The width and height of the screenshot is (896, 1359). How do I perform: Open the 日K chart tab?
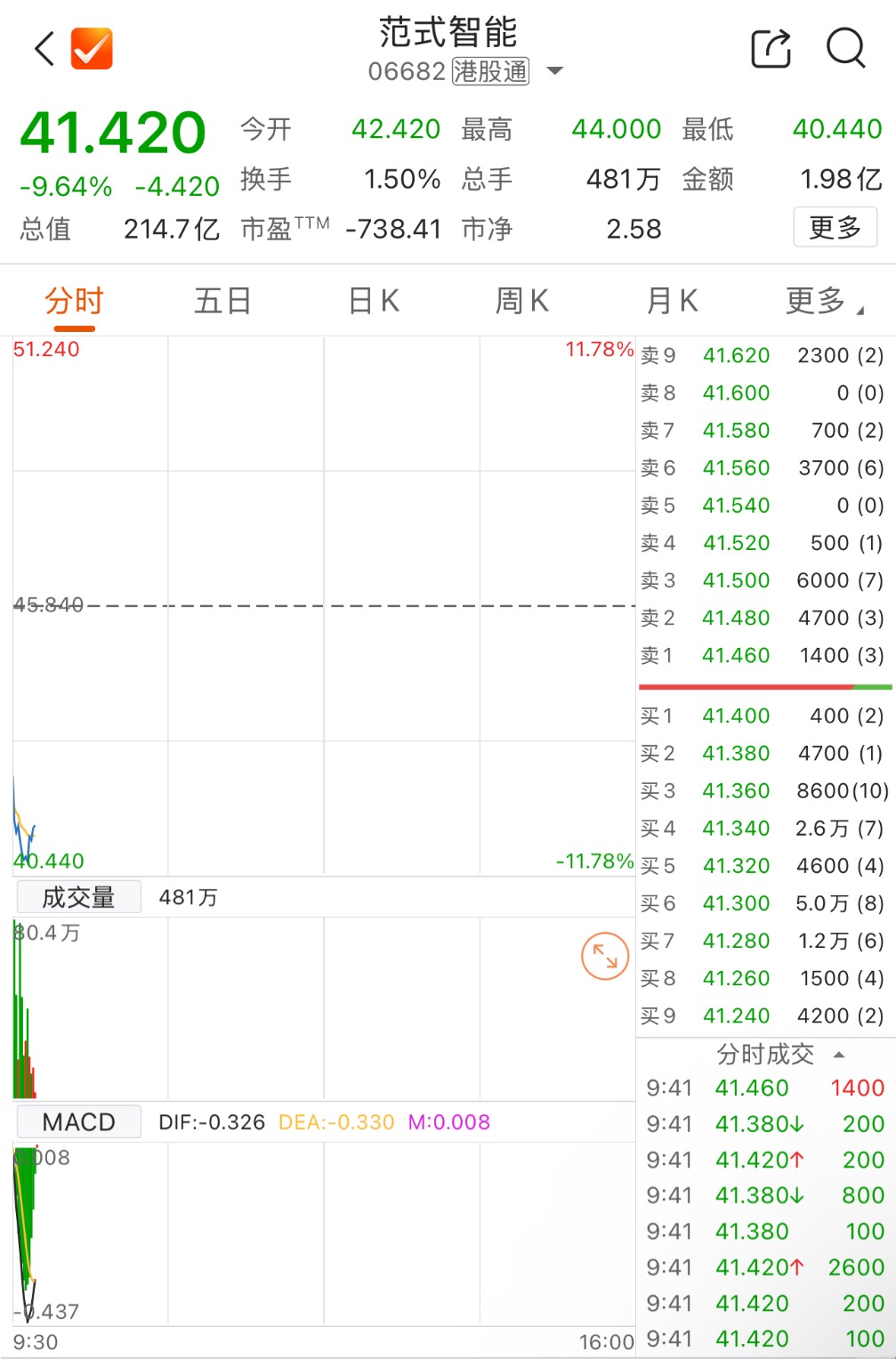pos(373,302)
